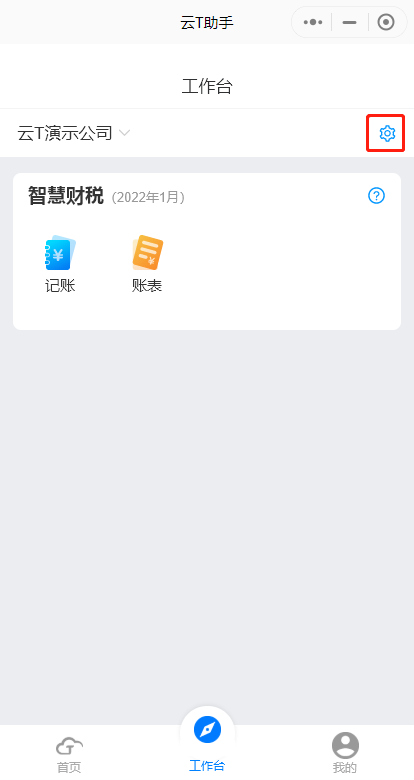This screenshot has height=780, width=414.
Task: Close the mini program with the circle button
Action: 386,22
